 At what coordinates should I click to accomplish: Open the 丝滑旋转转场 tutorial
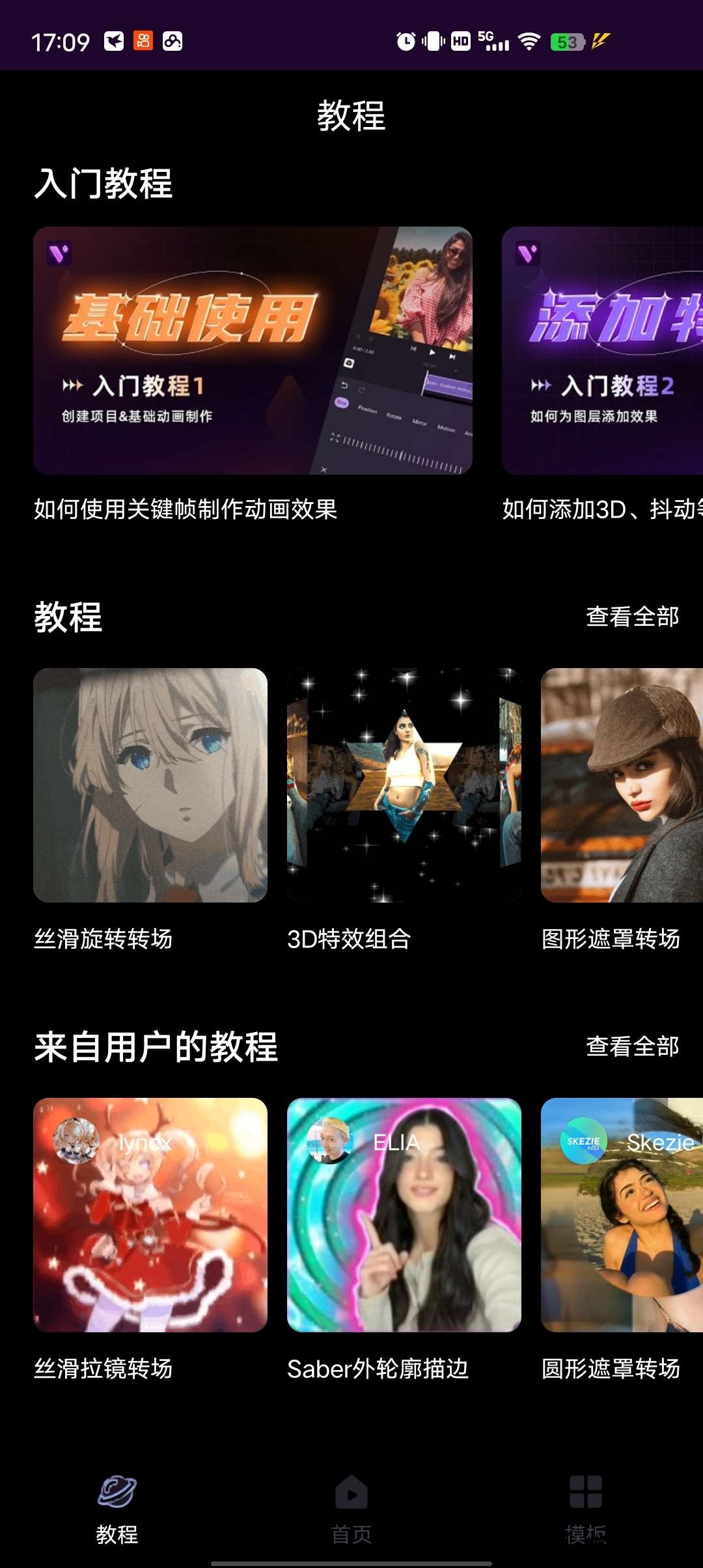click(150, 785)
